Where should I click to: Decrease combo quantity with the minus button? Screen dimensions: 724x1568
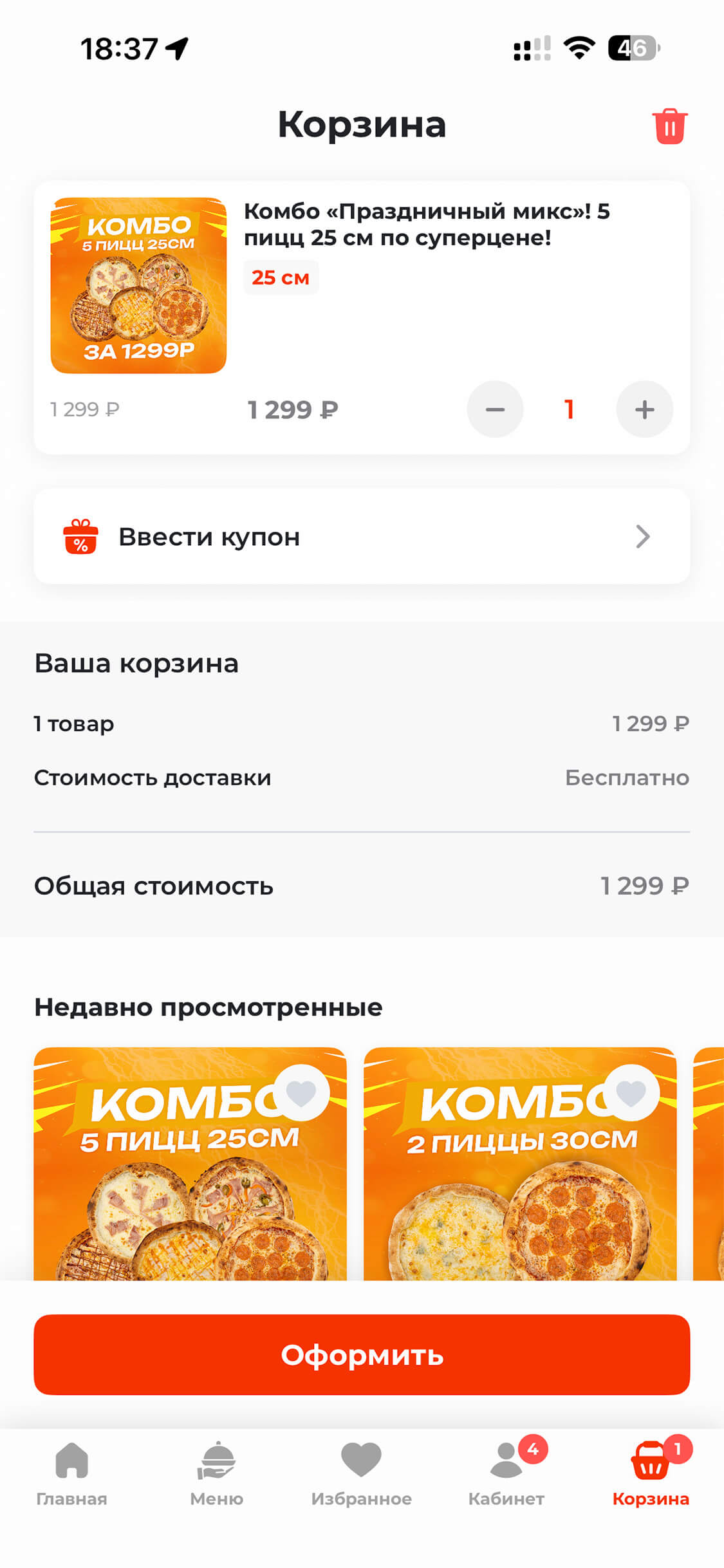[495, 409]
